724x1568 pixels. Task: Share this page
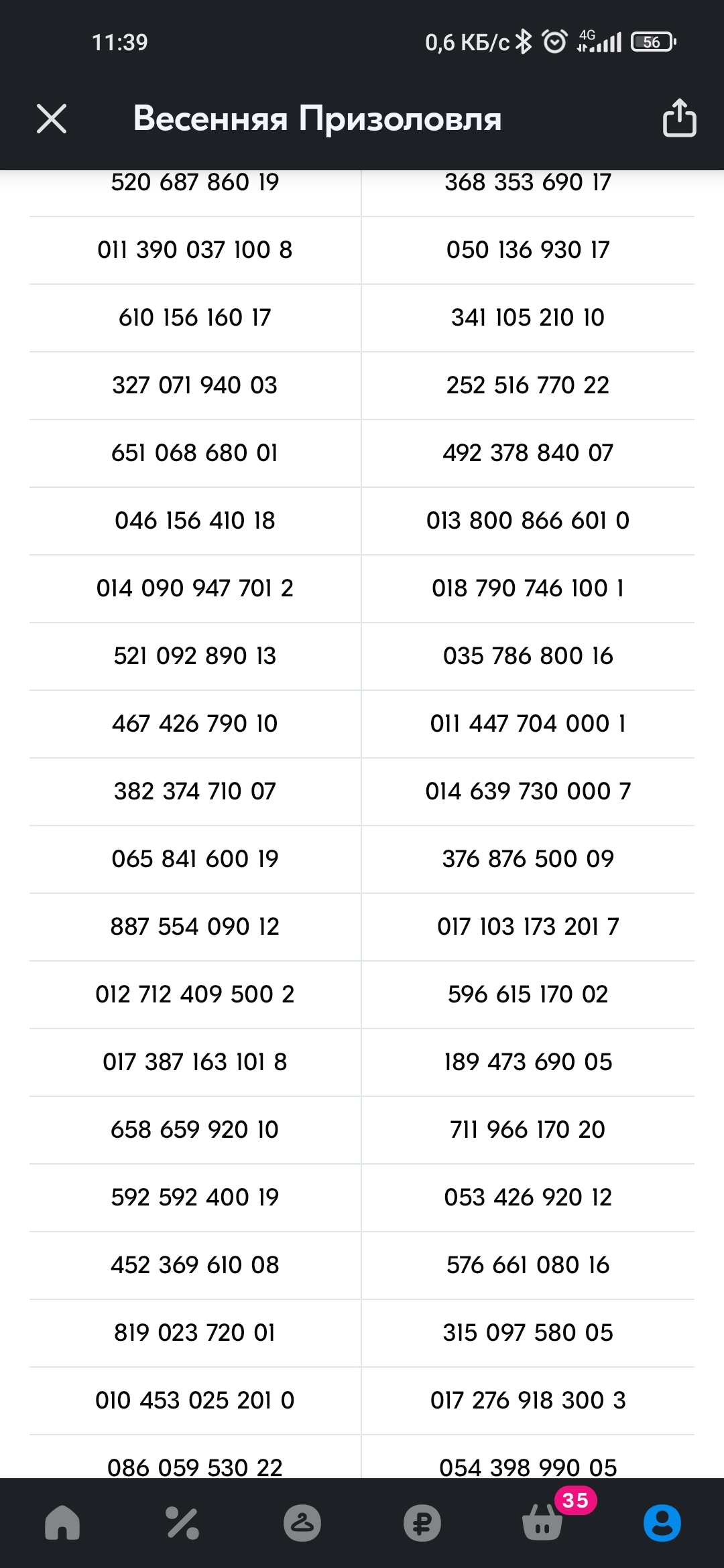(679, 119)
